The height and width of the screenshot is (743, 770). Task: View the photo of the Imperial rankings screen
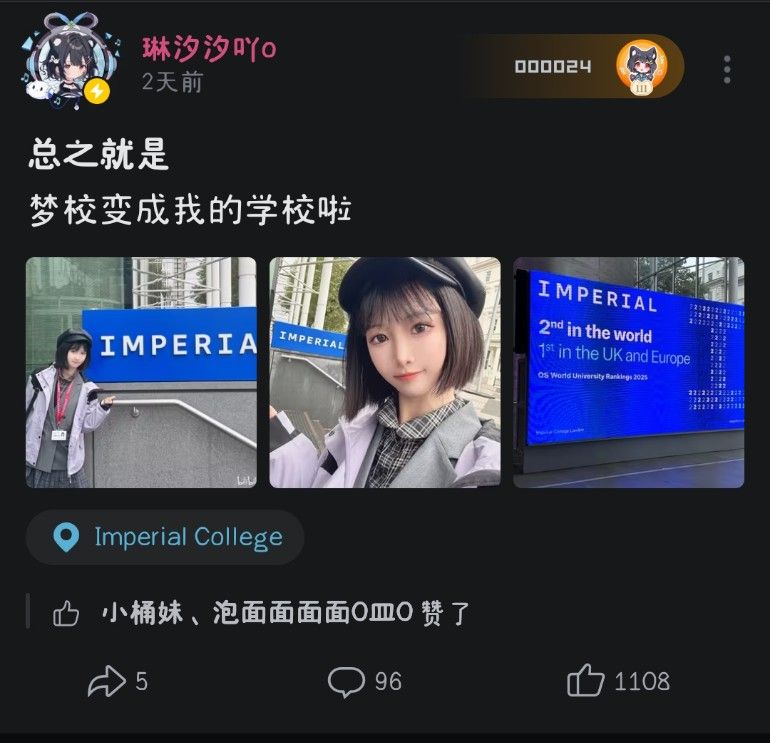[x=628, y=372]
